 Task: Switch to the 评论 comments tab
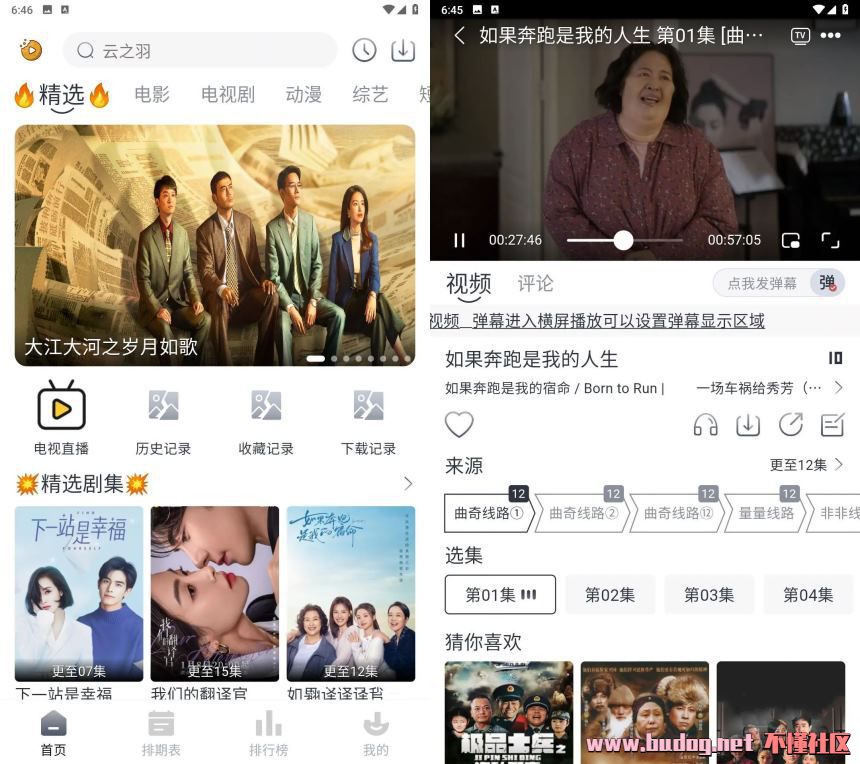(535, 283)
